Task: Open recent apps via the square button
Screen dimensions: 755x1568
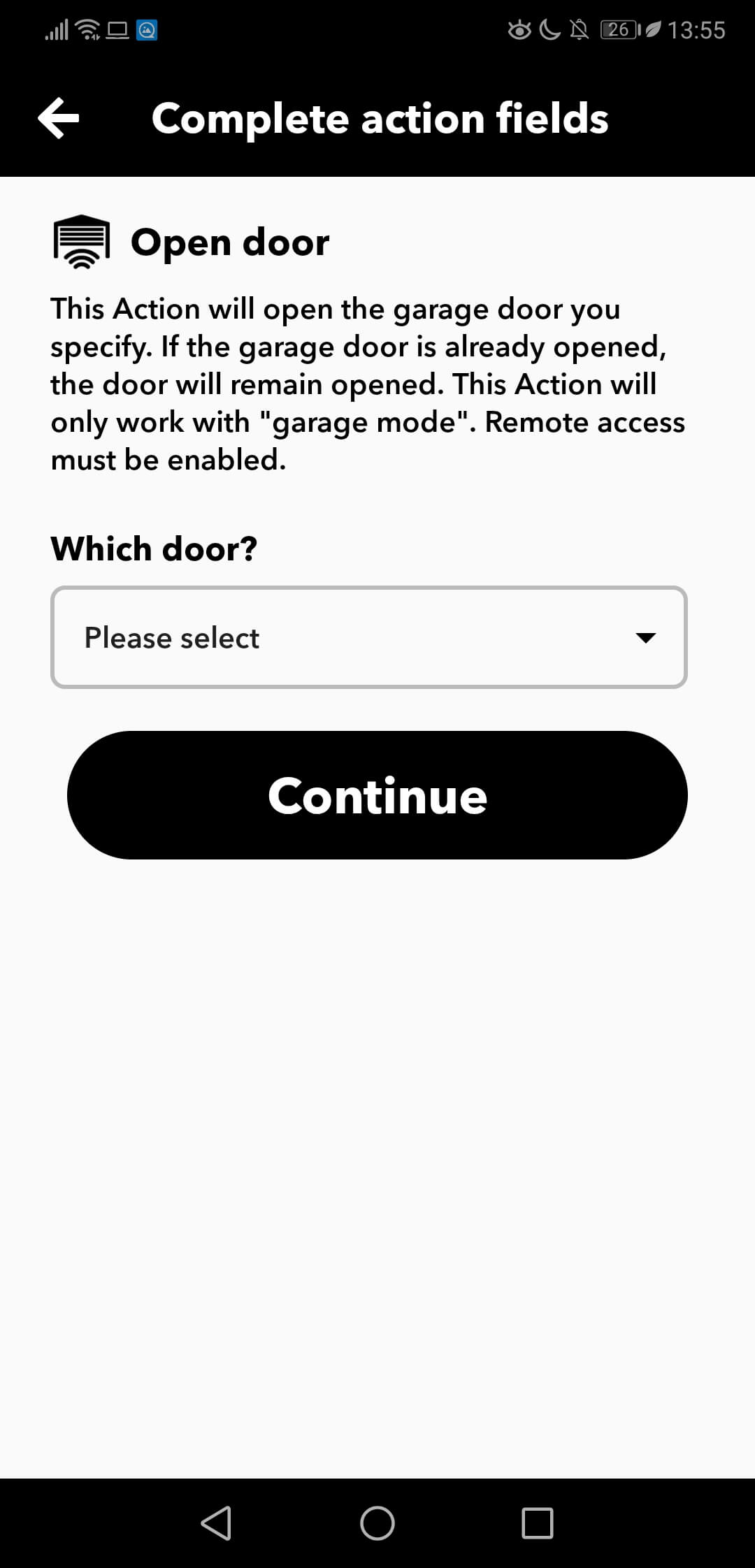Action: [x=538, y=1523]
